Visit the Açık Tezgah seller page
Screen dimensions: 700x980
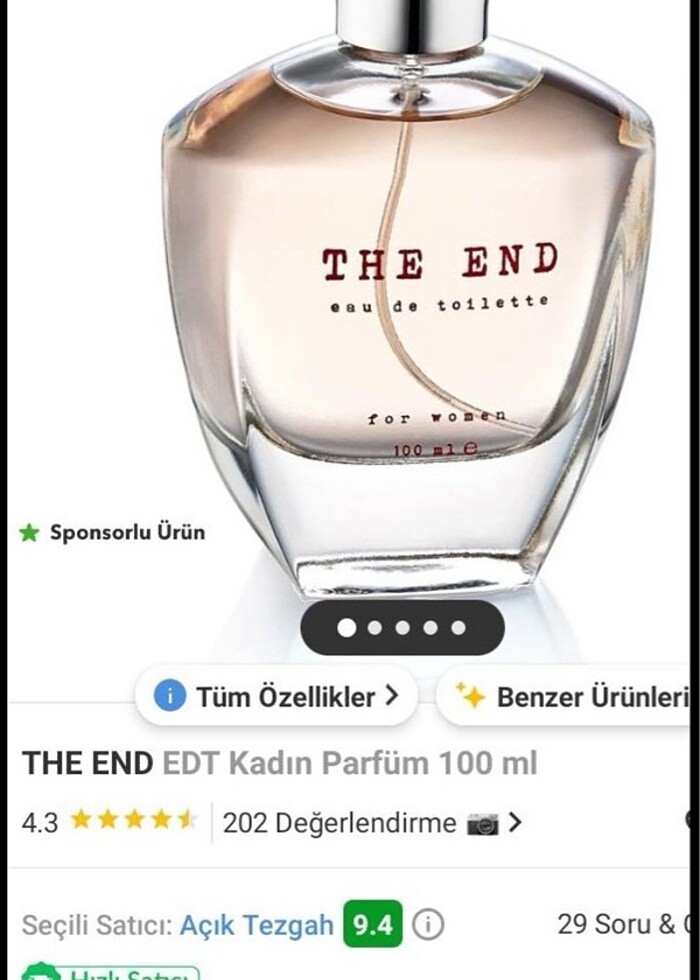coord(256,925)
